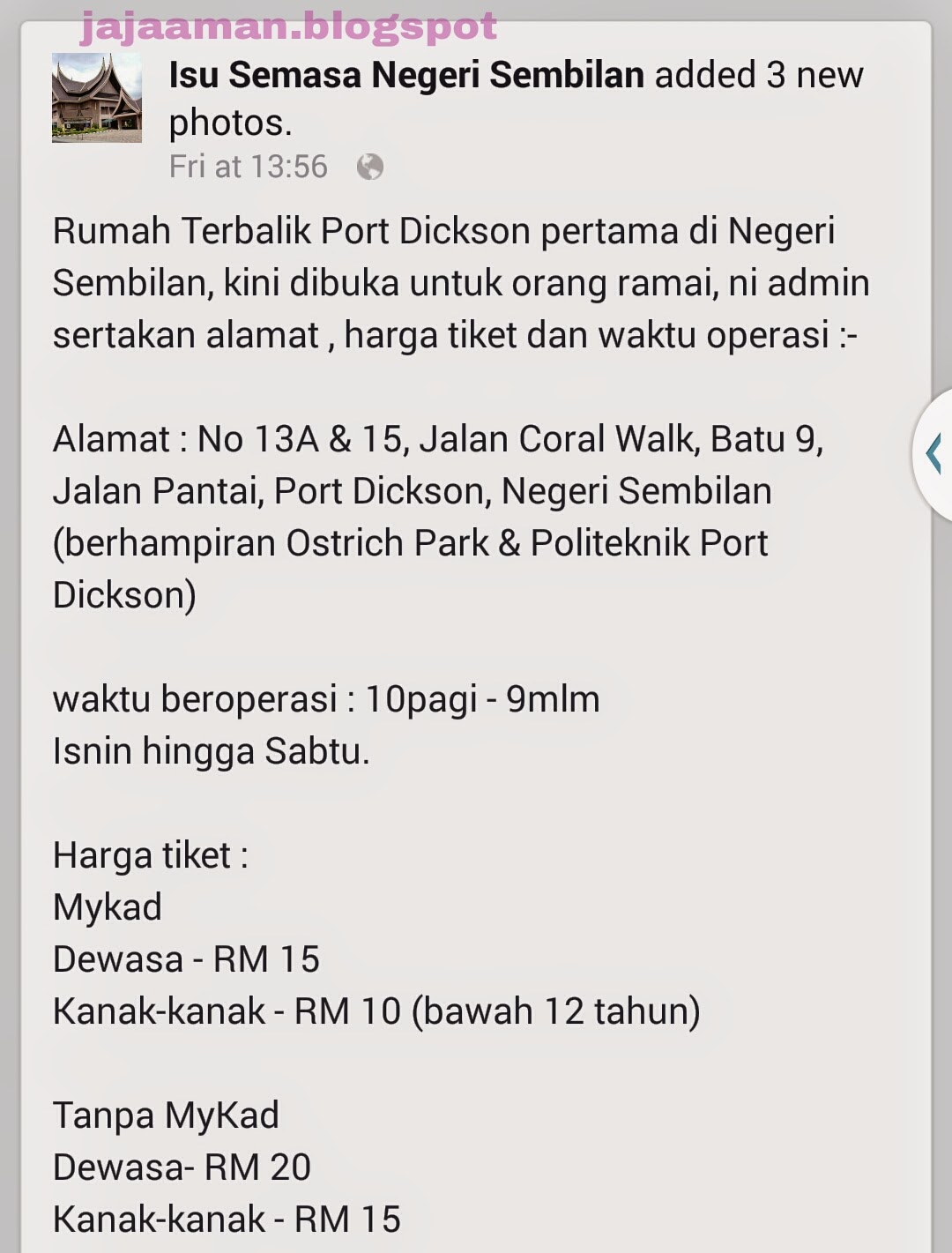
Task: Open the post's timestamp Fri at 13:56
Action: 248,167
